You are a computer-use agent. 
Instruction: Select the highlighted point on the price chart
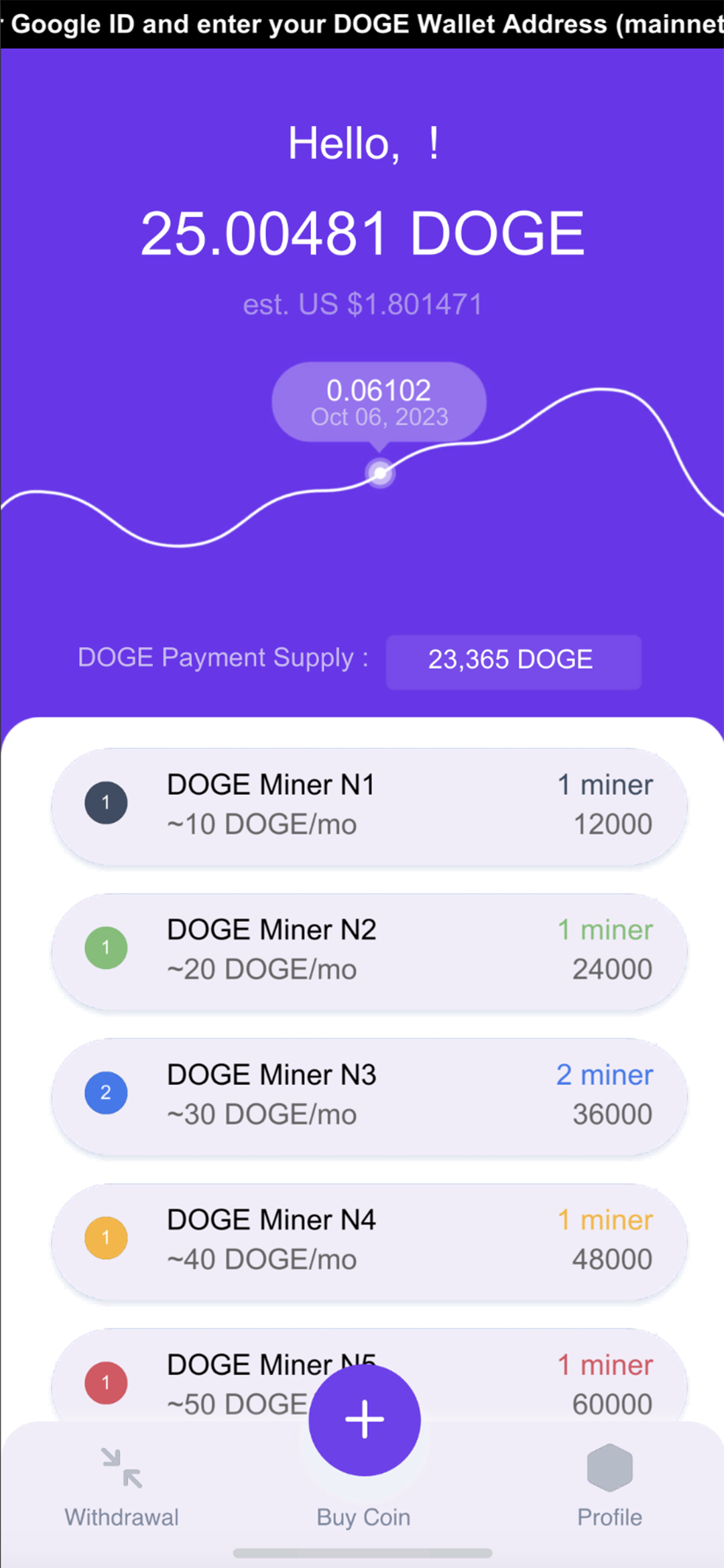pos(379,473)
